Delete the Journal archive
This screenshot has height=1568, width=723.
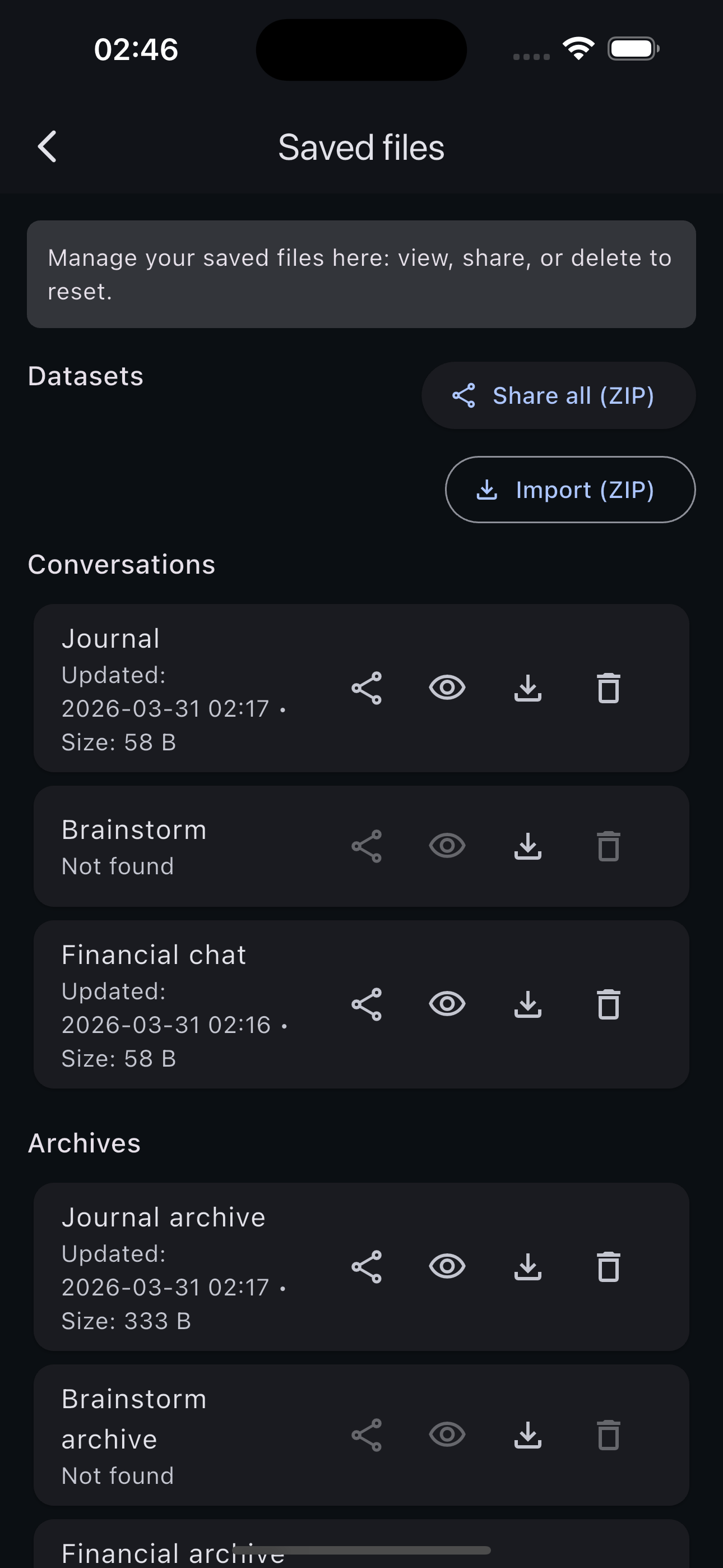tap(608, 1267)
